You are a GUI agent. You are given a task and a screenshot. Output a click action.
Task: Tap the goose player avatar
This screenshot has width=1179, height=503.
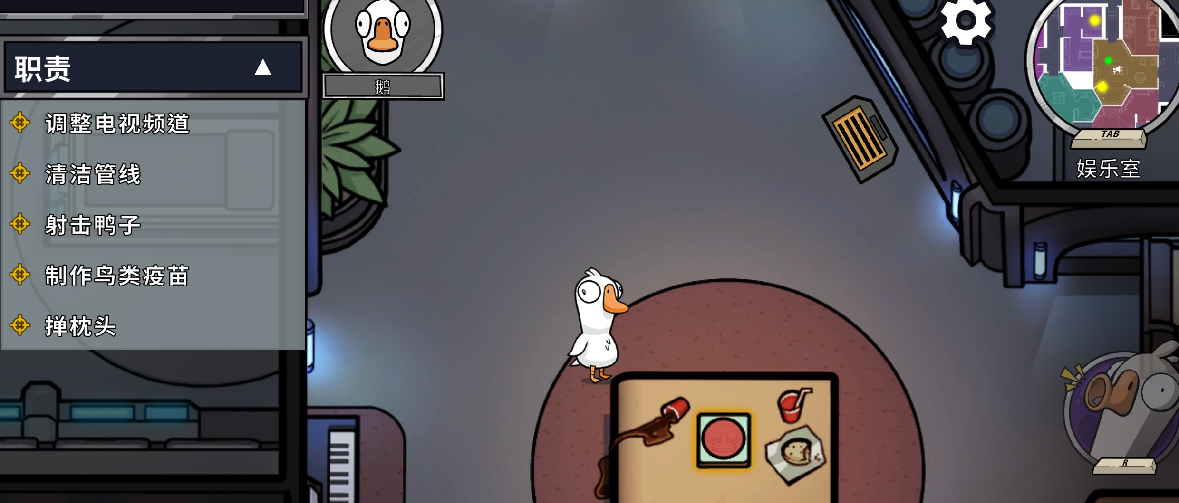[382, 36]
